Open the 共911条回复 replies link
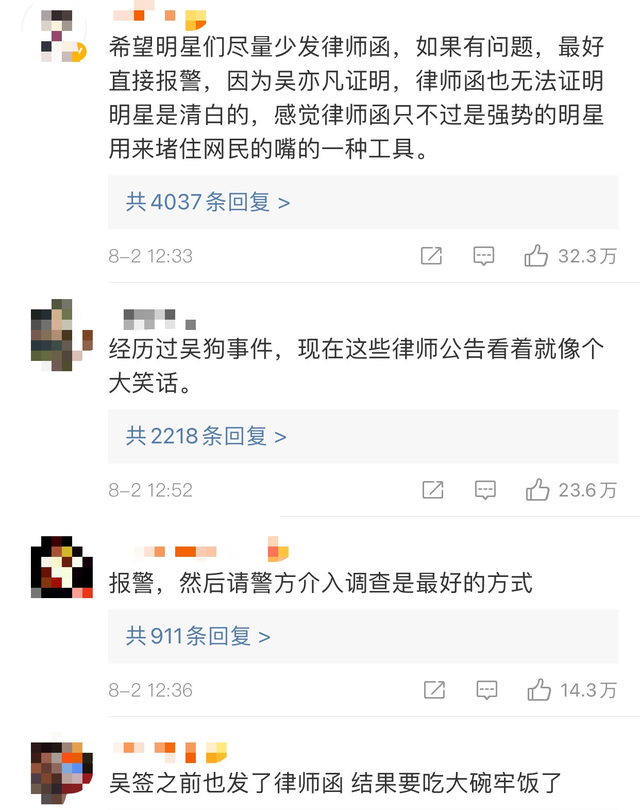 (x=198, y=636)
